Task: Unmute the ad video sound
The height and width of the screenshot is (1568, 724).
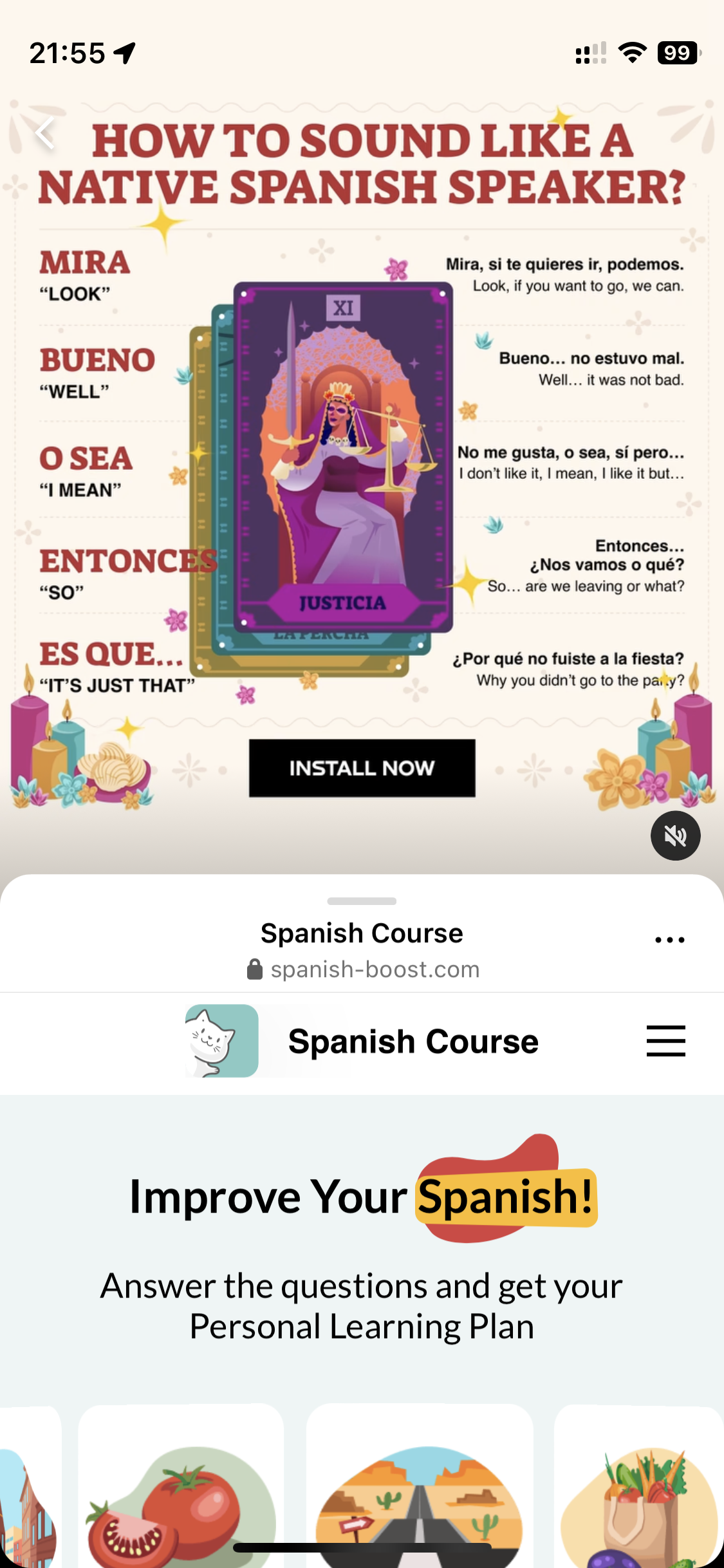Action: tap(675, 835)
